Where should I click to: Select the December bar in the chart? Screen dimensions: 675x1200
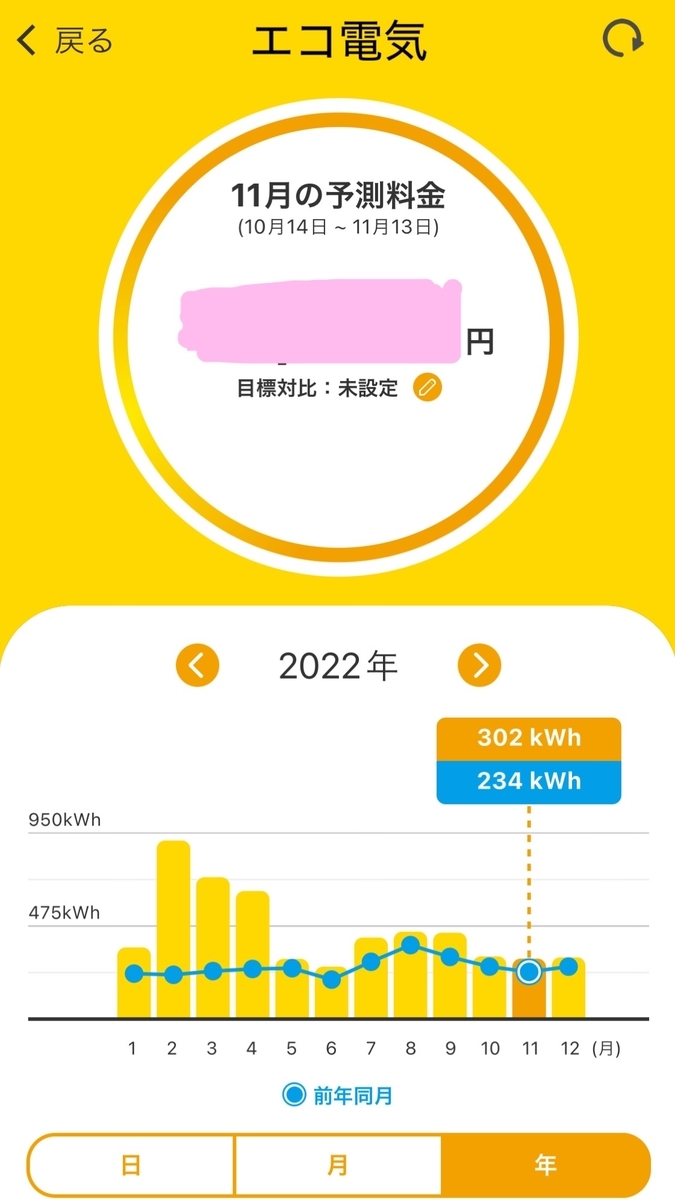(568, 988)
